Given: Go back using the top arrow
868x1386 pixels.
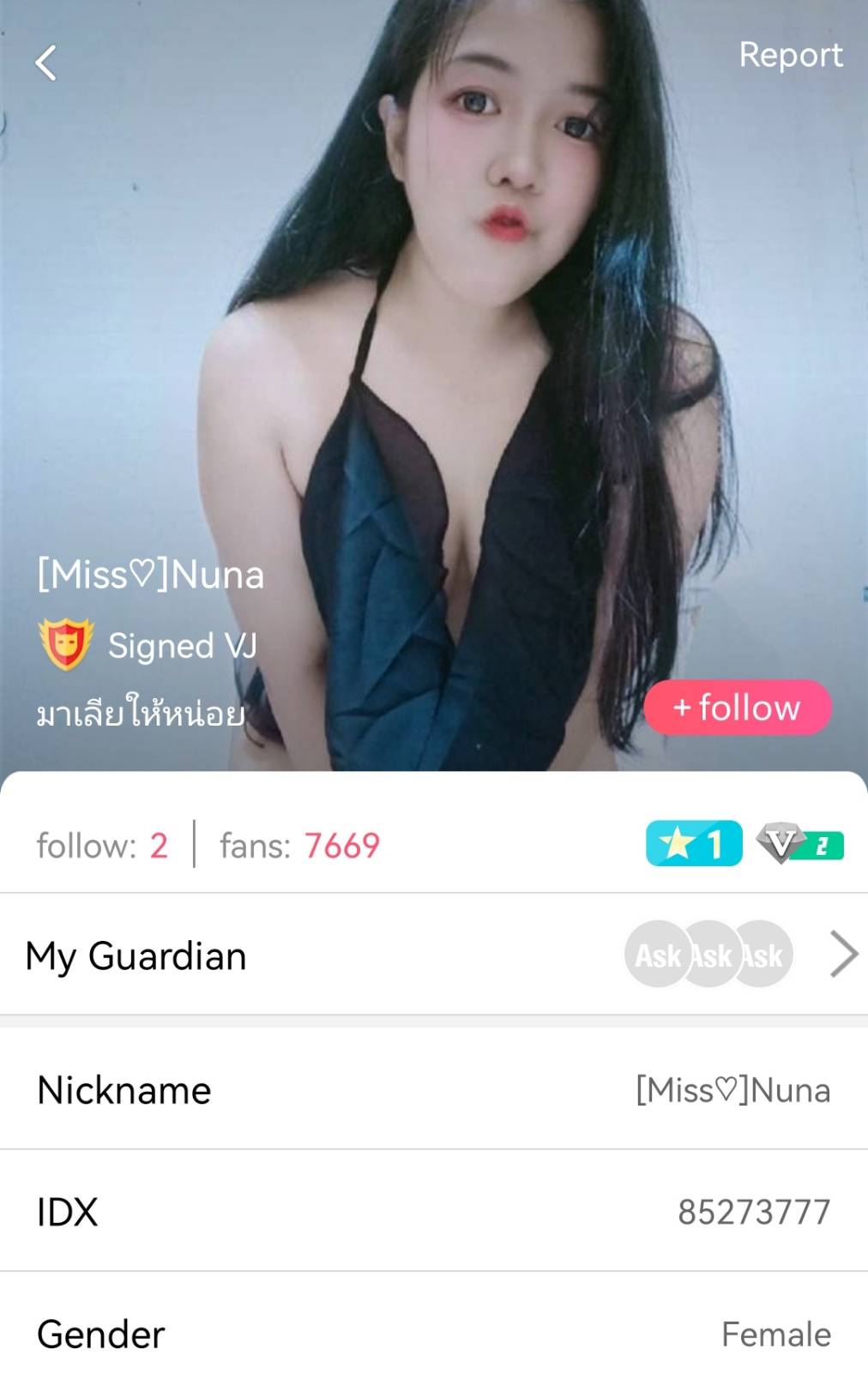Looking at the screenshot, I should 46,63.
